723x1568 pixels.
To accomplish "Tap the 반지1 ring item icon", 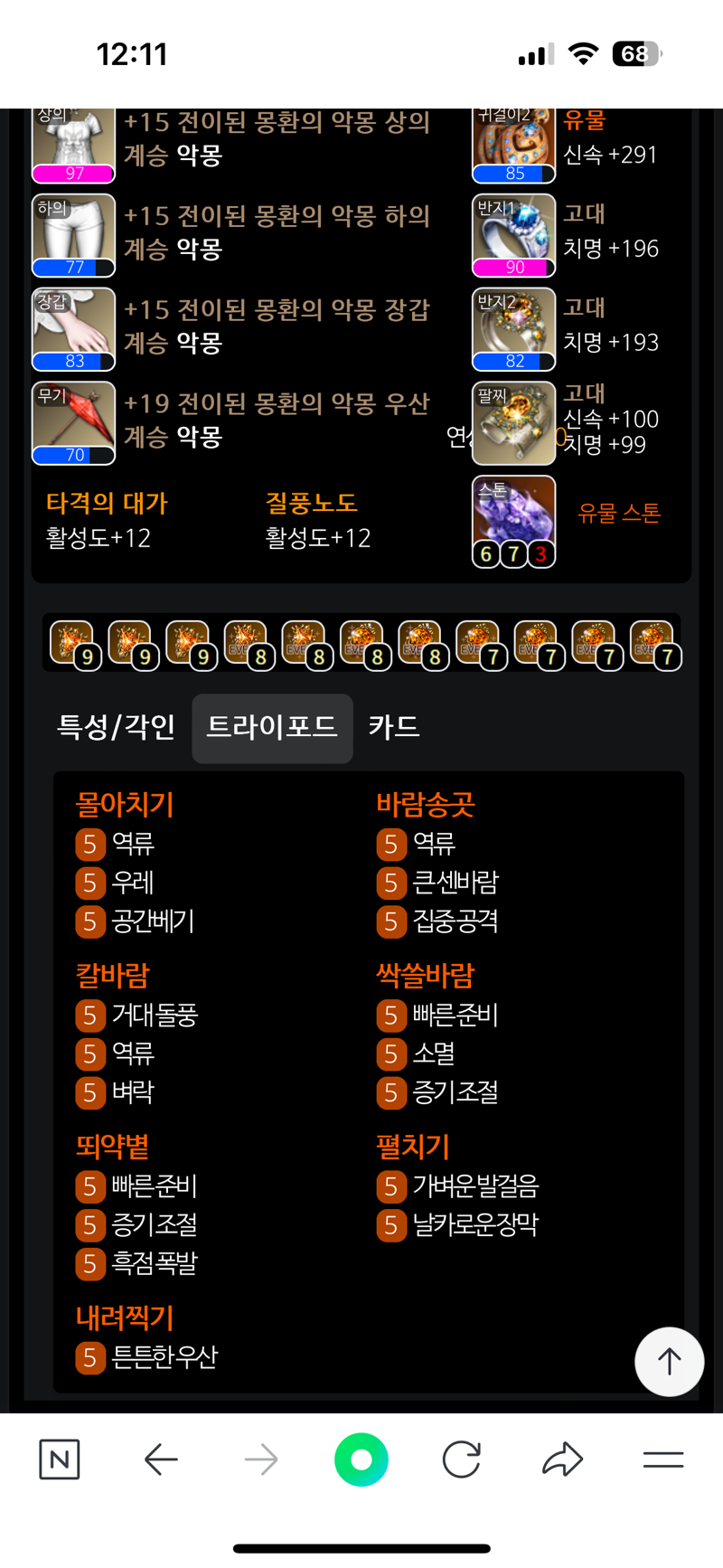I will click(513, 235).
